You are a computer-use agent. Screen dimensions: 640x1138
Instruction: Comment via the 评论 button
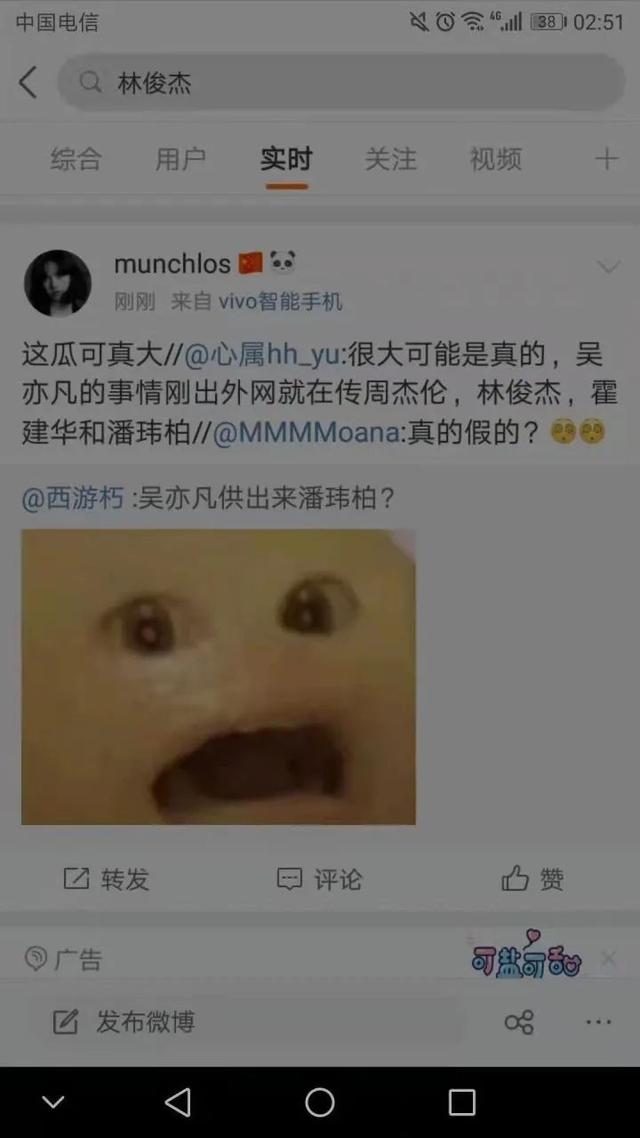[319, 879]
